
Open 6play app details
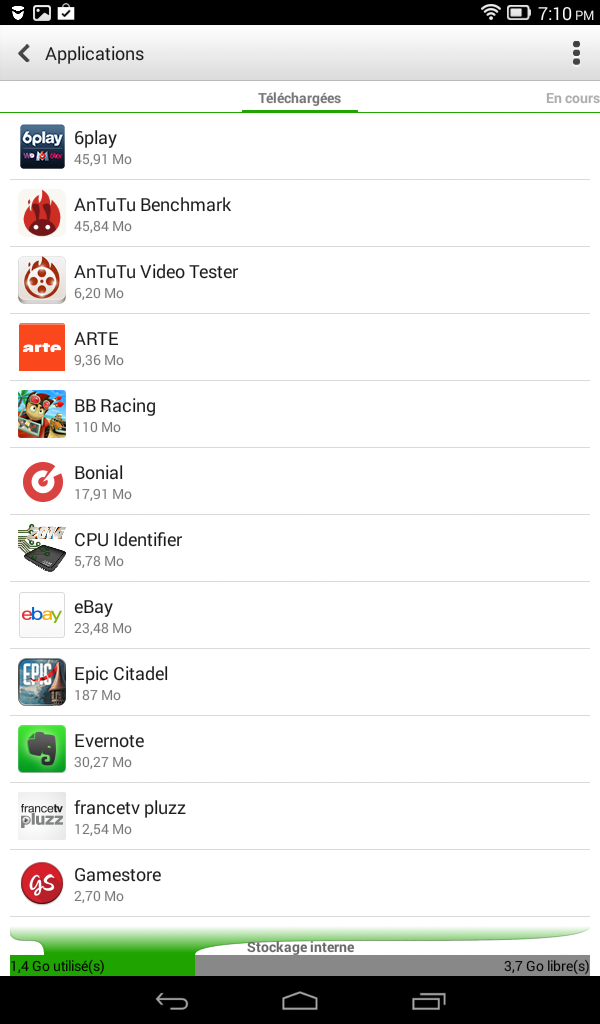pos(300,147)
